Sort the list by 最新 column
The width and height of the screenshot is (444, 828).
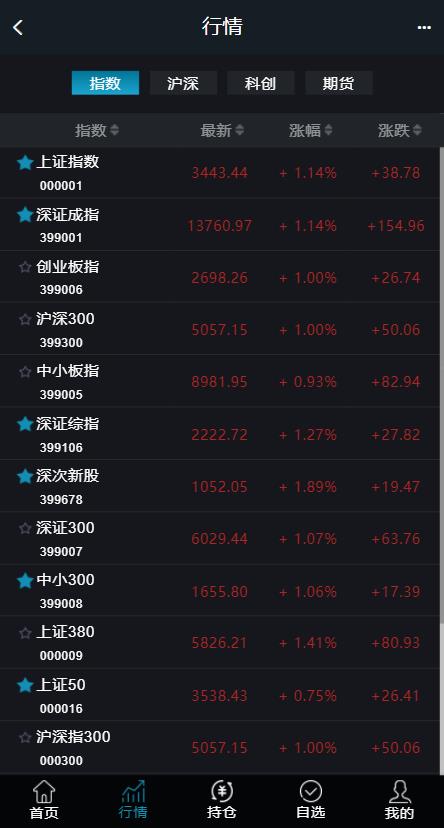(222, 130)
